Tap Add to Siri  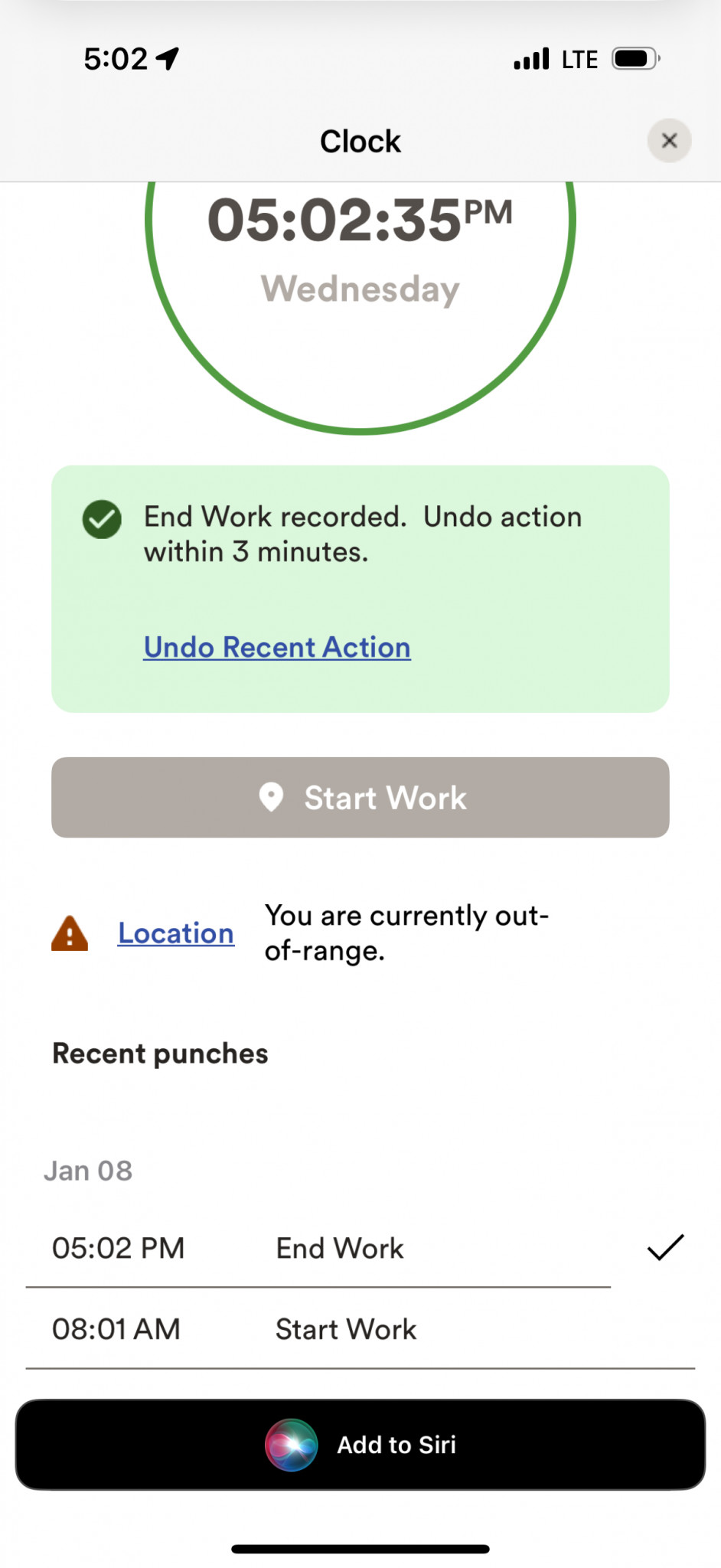[360, 1445]
